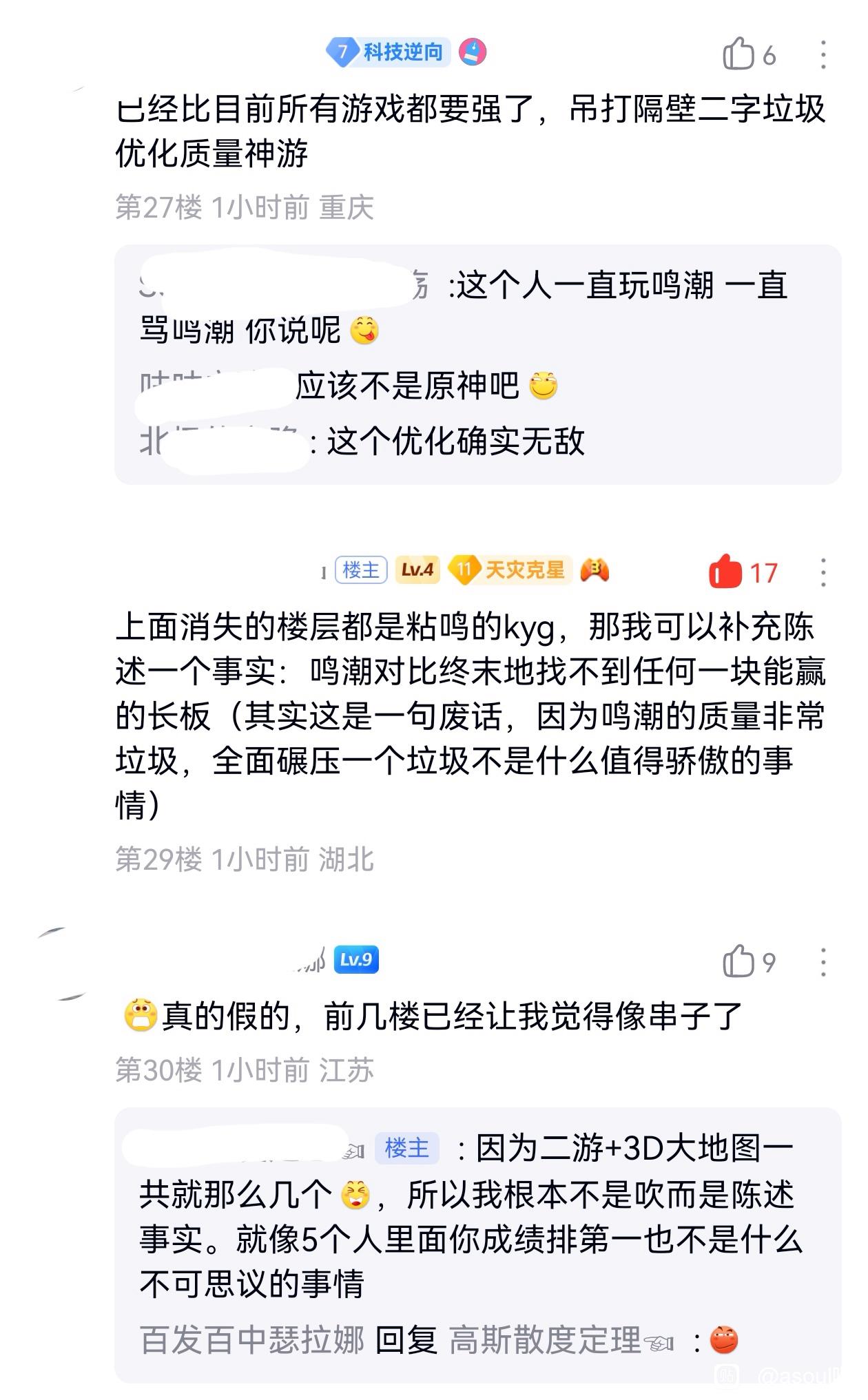The height and width of the screenshot is (1400, 868).
Task: Open the 天灾克星 badge on floor 29
Action: (x=510, y=570)
